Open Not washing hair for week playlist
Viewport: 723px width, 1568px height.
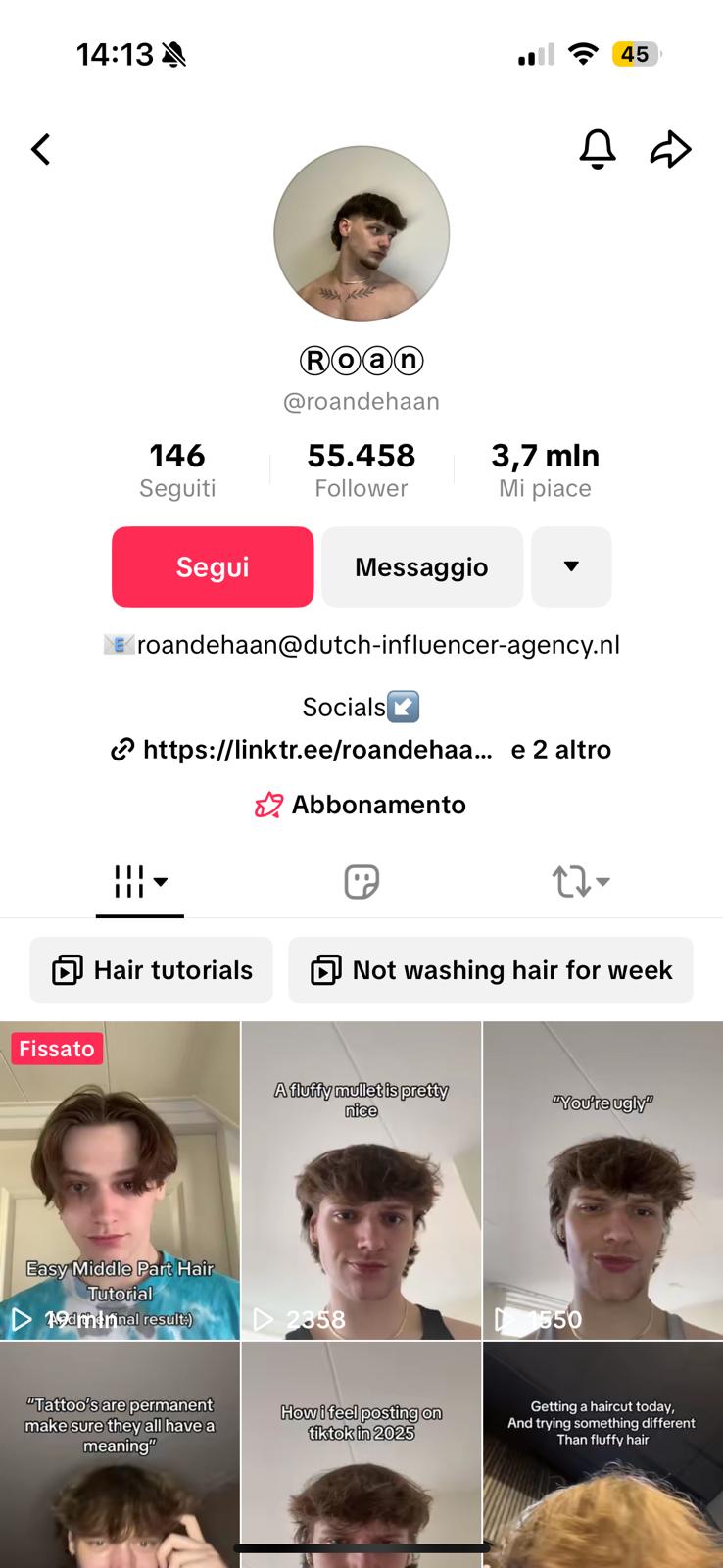click(x=491, y=970)
